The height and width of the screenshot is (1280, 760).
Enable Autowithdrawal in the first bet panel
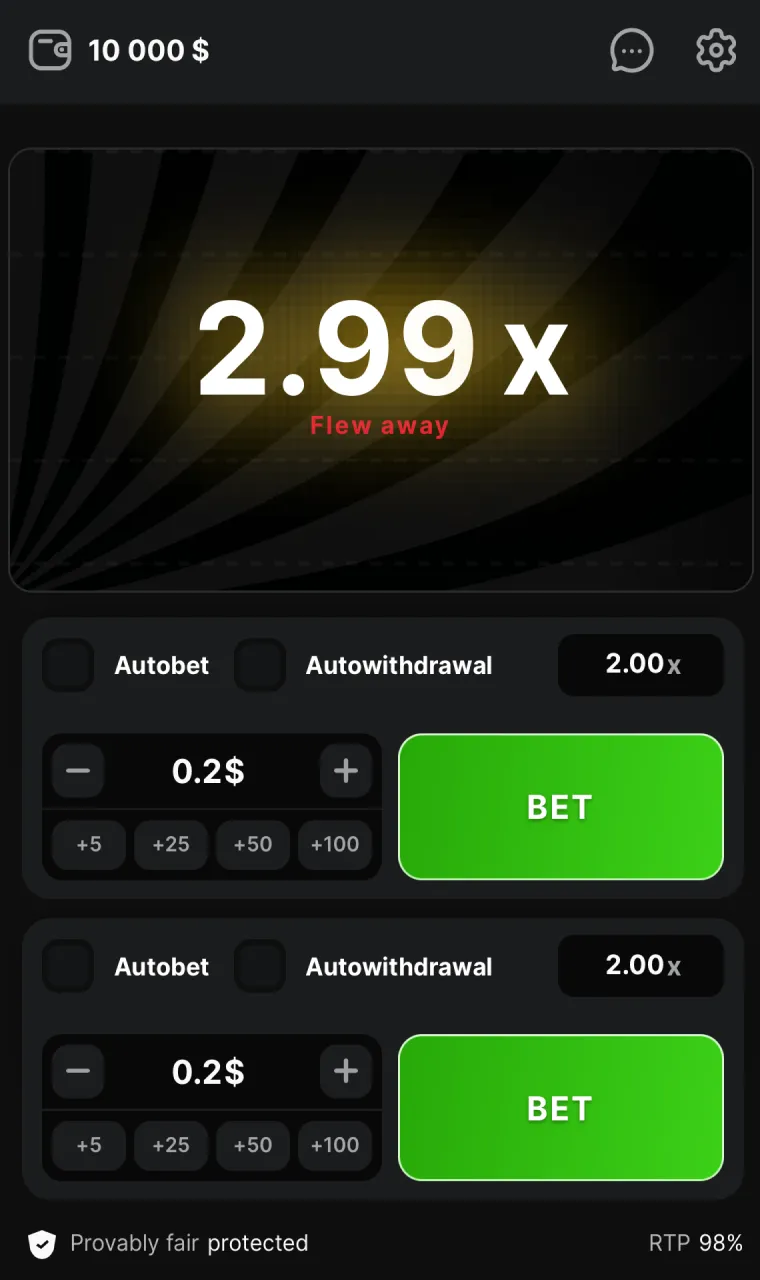click(260, 666)
